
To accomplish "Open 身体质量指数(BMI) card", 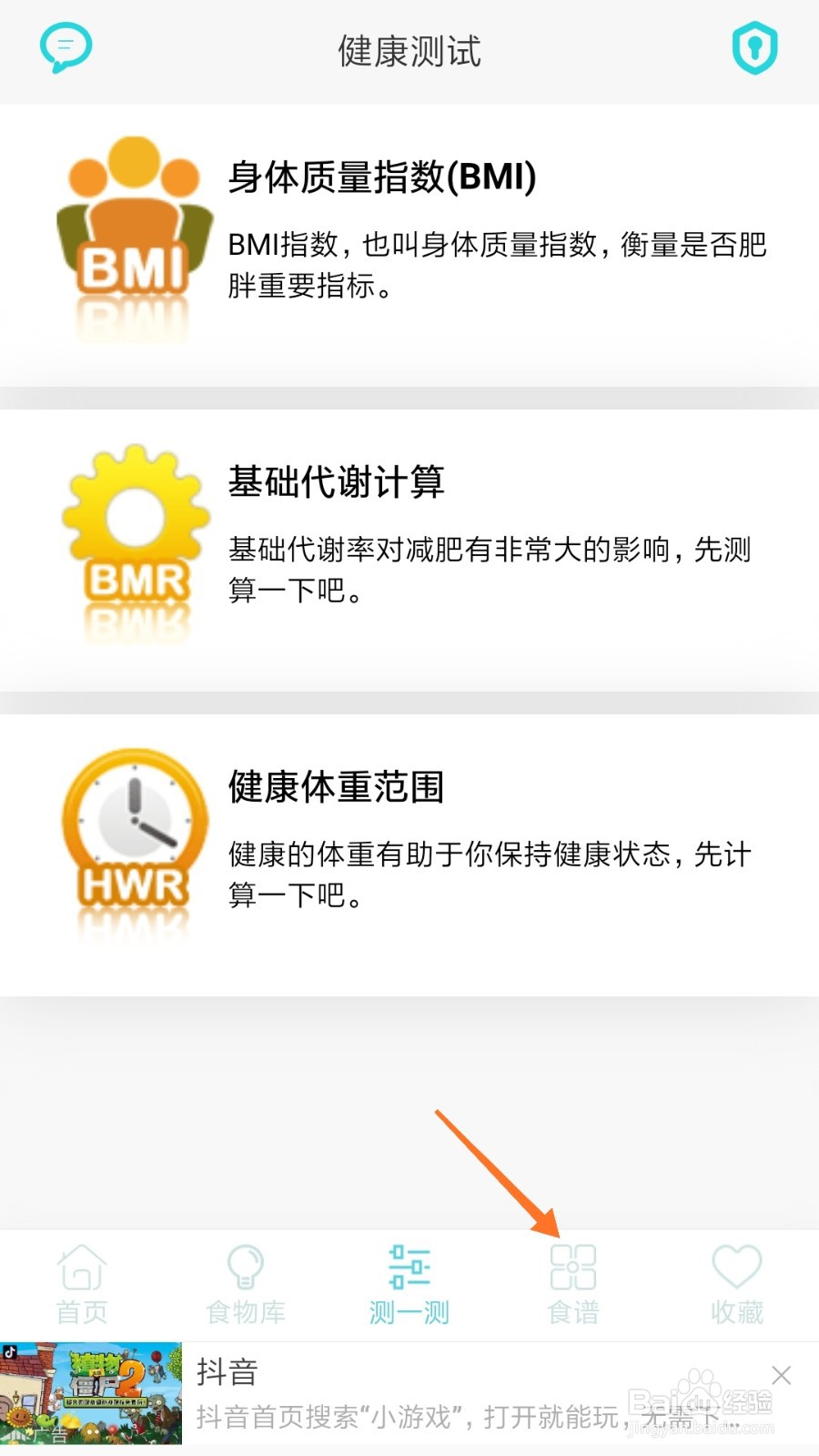I will [x=409, y=227].
